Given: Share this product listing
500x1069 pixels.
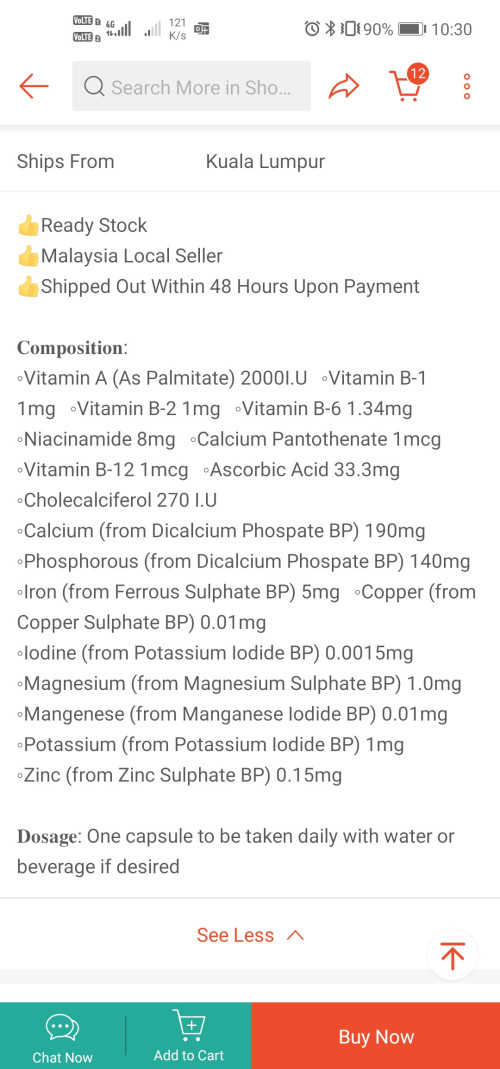Looking at the screenshot, I should (x=344, y=87).
